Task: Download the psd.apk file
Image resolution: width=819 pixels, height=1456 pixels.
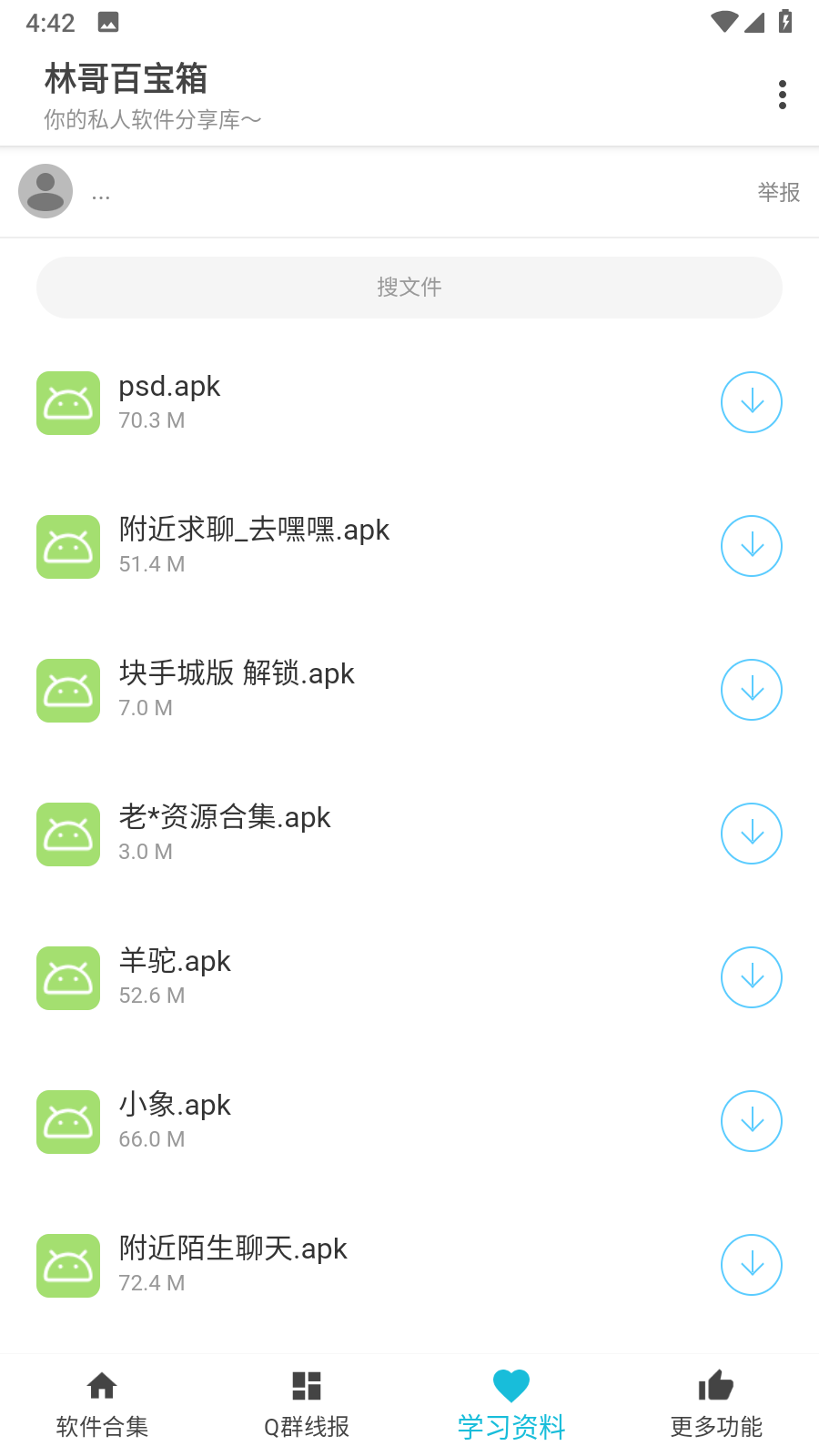Action: [x=752, y=401]
